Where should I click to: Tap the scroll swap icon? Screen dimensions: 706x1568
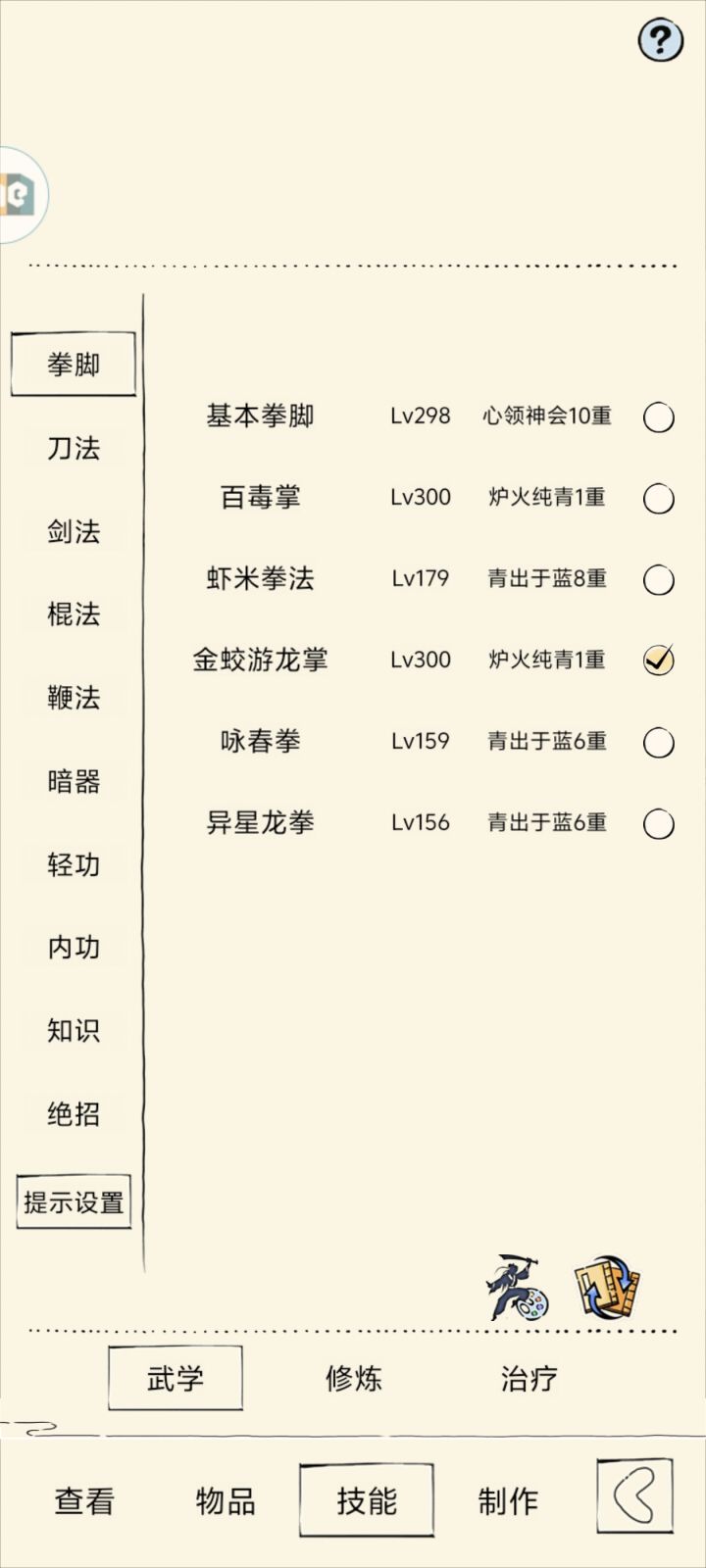pyautogui.click(x=607, y=1287)
